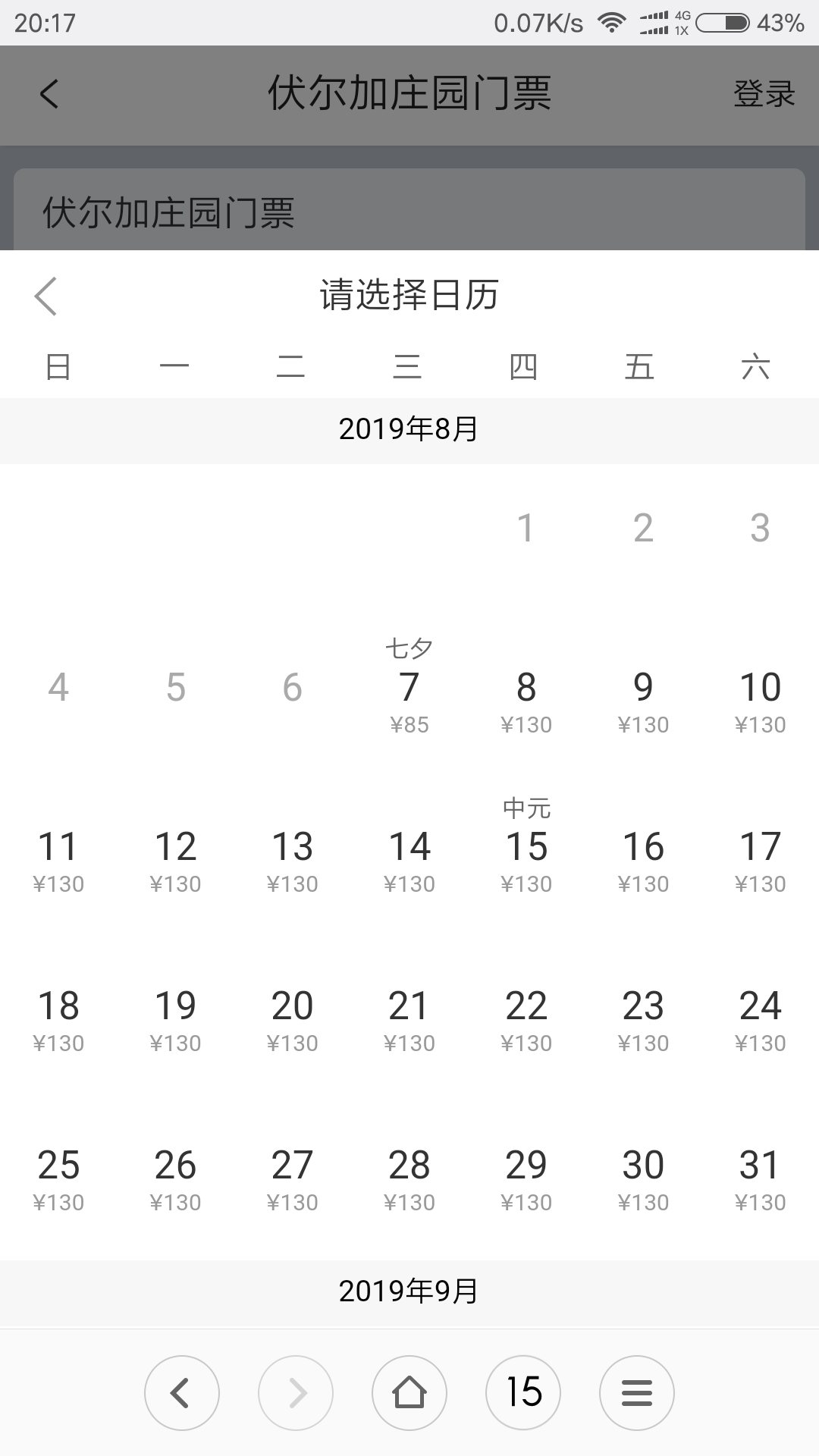Go to the browser home page
The width and height of the screenshot is (819, 1456).
pyautogui.click(x=409, y=1393)
